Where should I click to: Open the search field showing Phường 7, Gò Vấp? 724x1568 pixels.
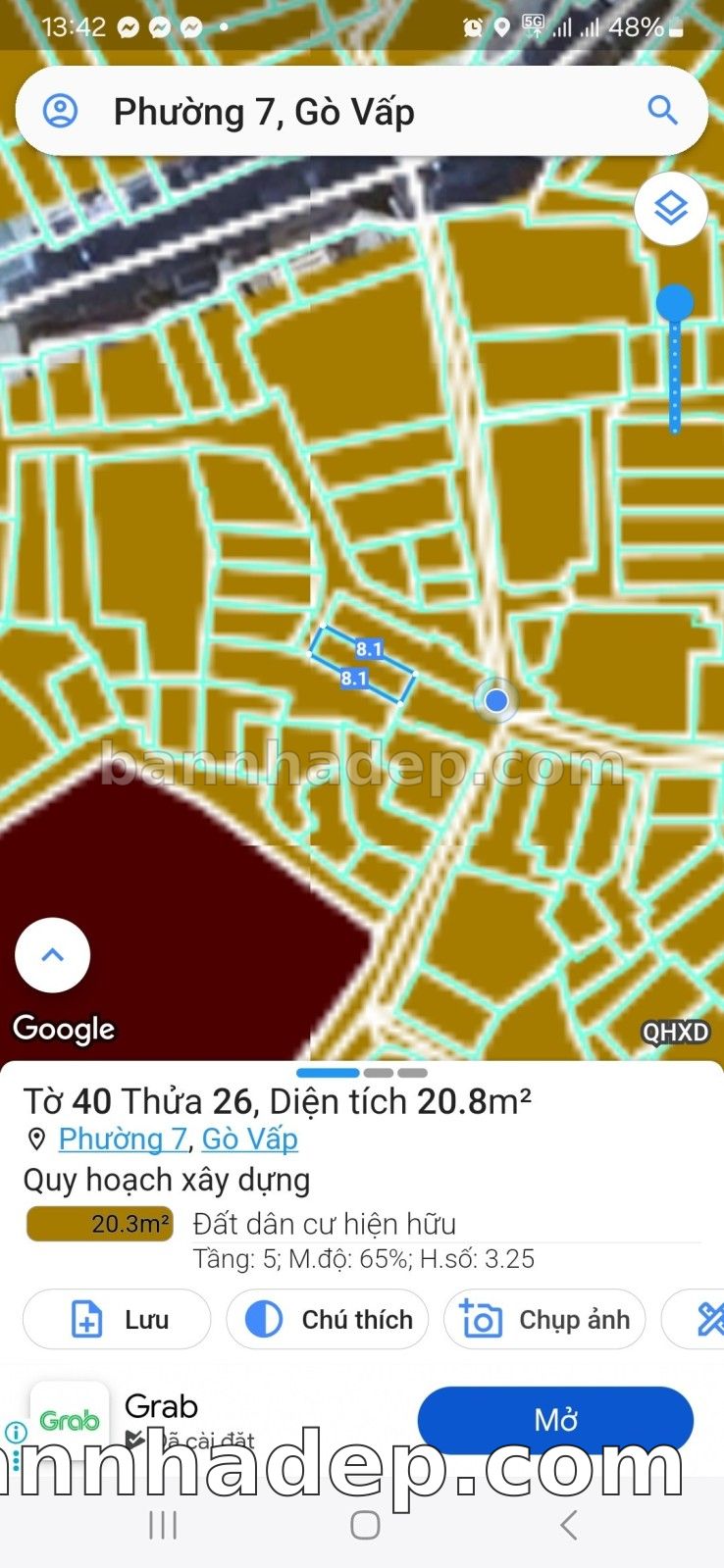click(353, 112)
